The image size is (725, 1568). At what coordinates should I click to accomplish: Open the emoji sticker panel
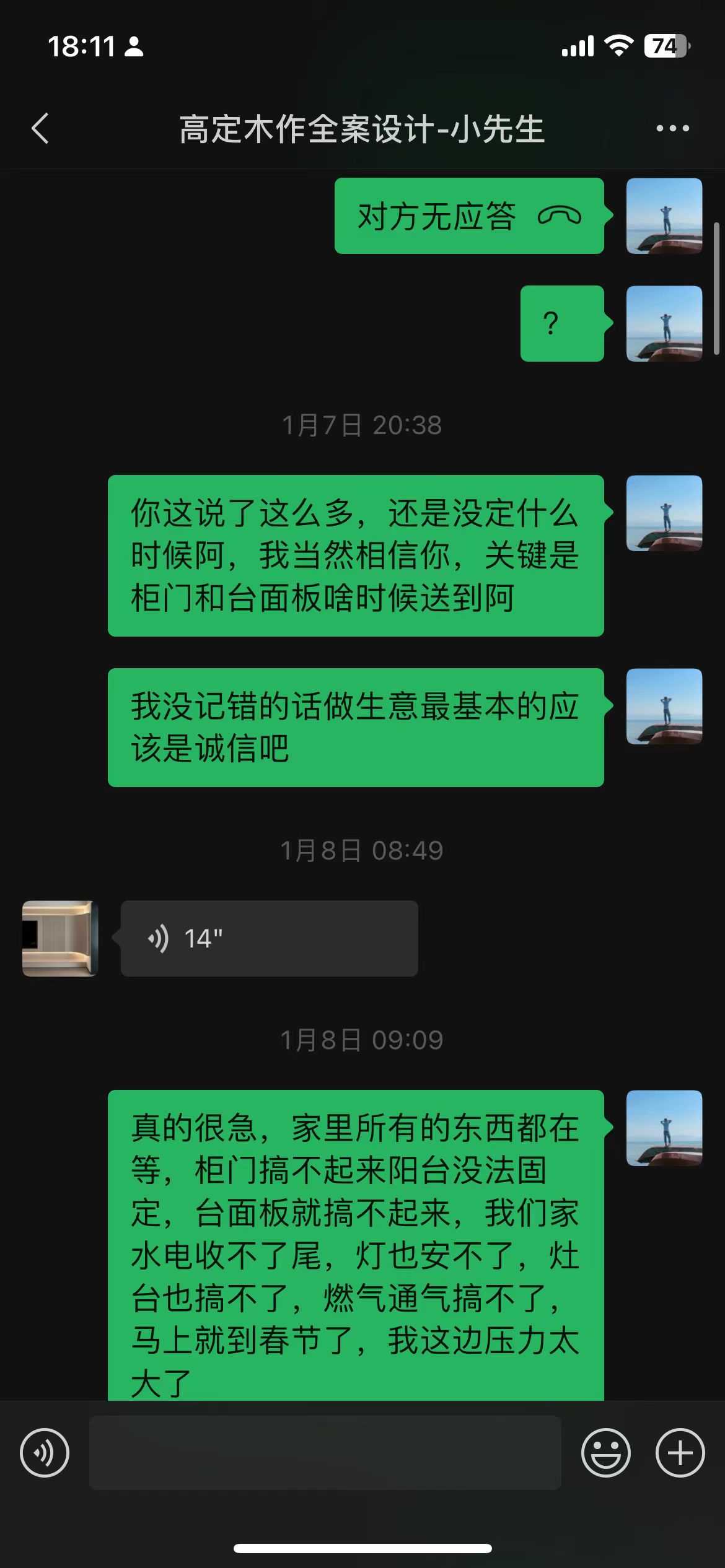(605, 1453)
